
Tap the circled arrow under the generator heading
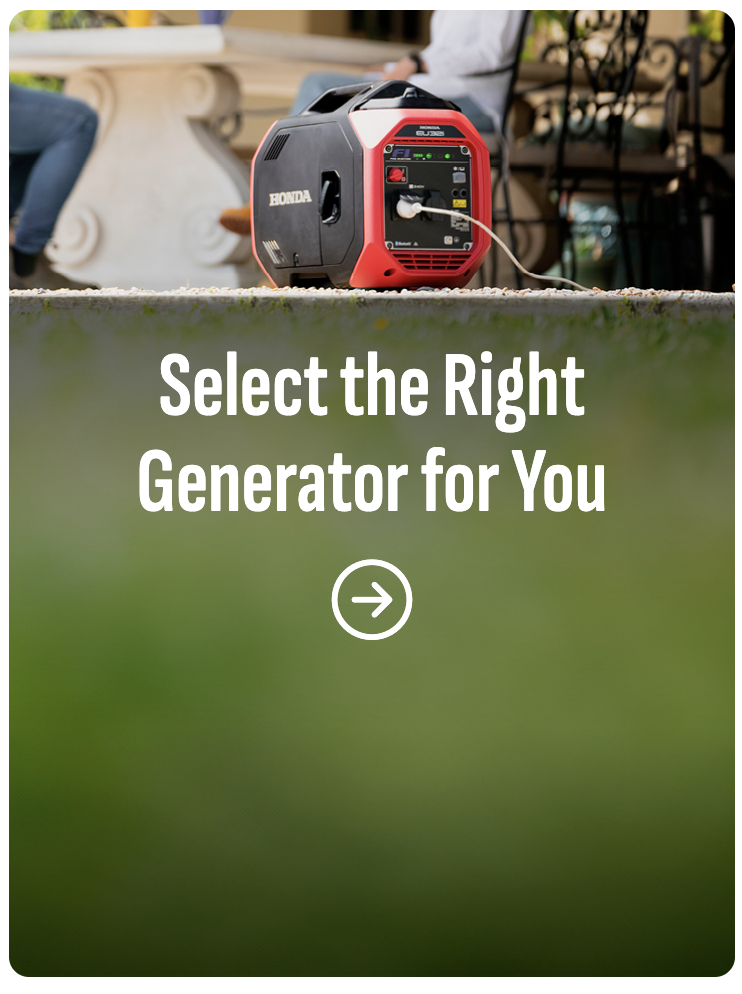(x=371, y=599)
